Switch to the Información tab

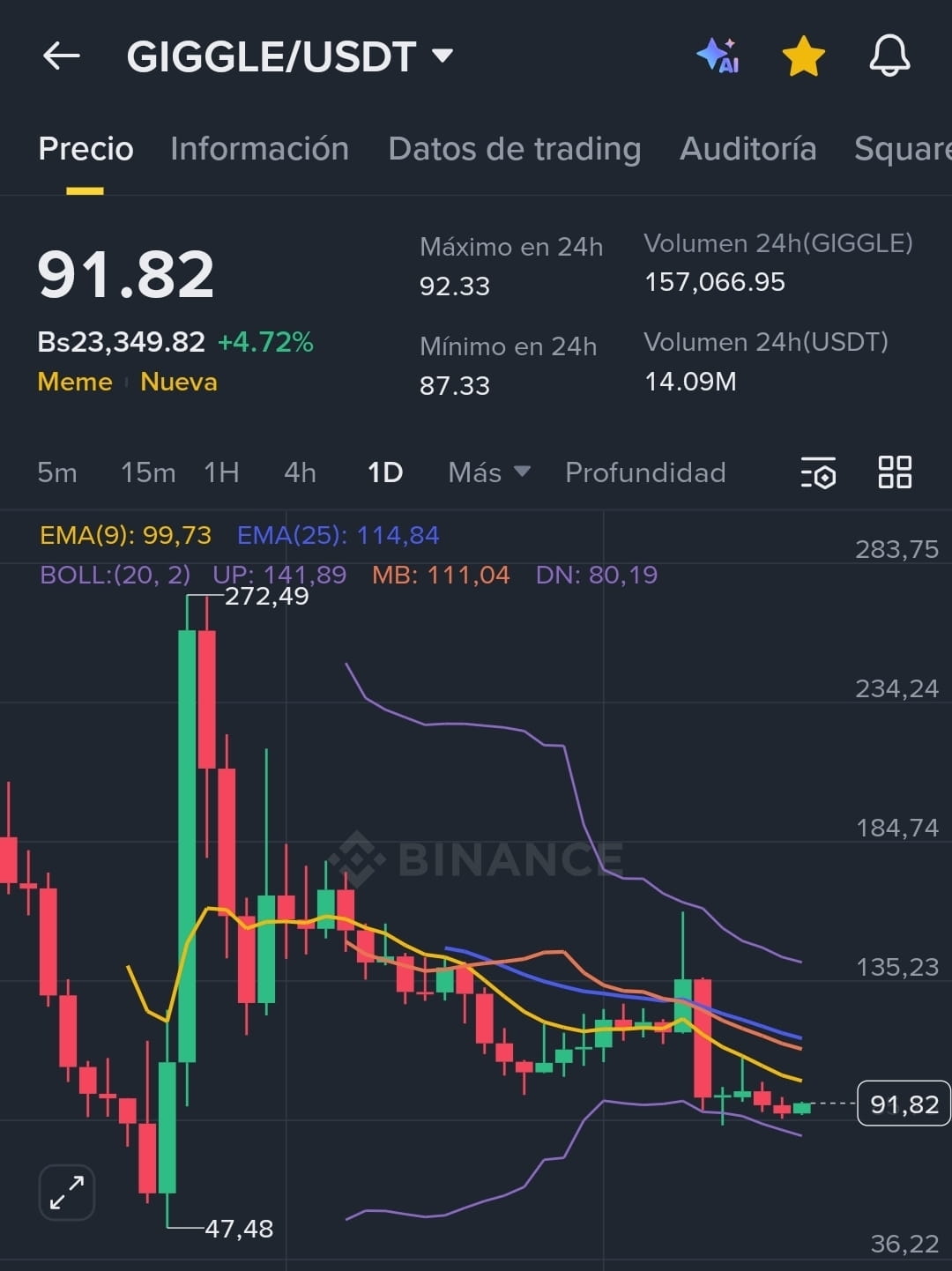(x=259, y=149)
